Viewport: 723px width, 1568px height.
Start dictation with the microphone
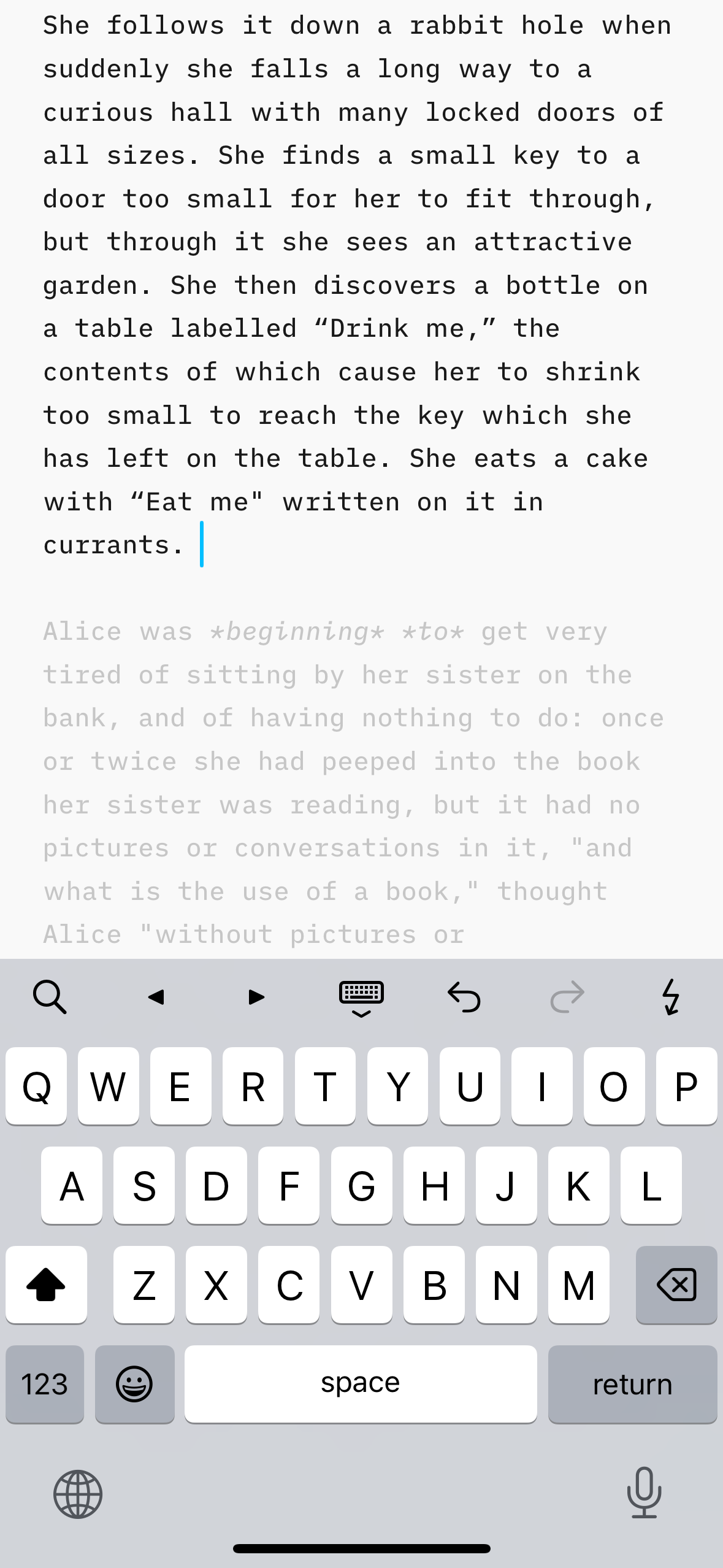pyautogui.click(x=645, y=1493)
